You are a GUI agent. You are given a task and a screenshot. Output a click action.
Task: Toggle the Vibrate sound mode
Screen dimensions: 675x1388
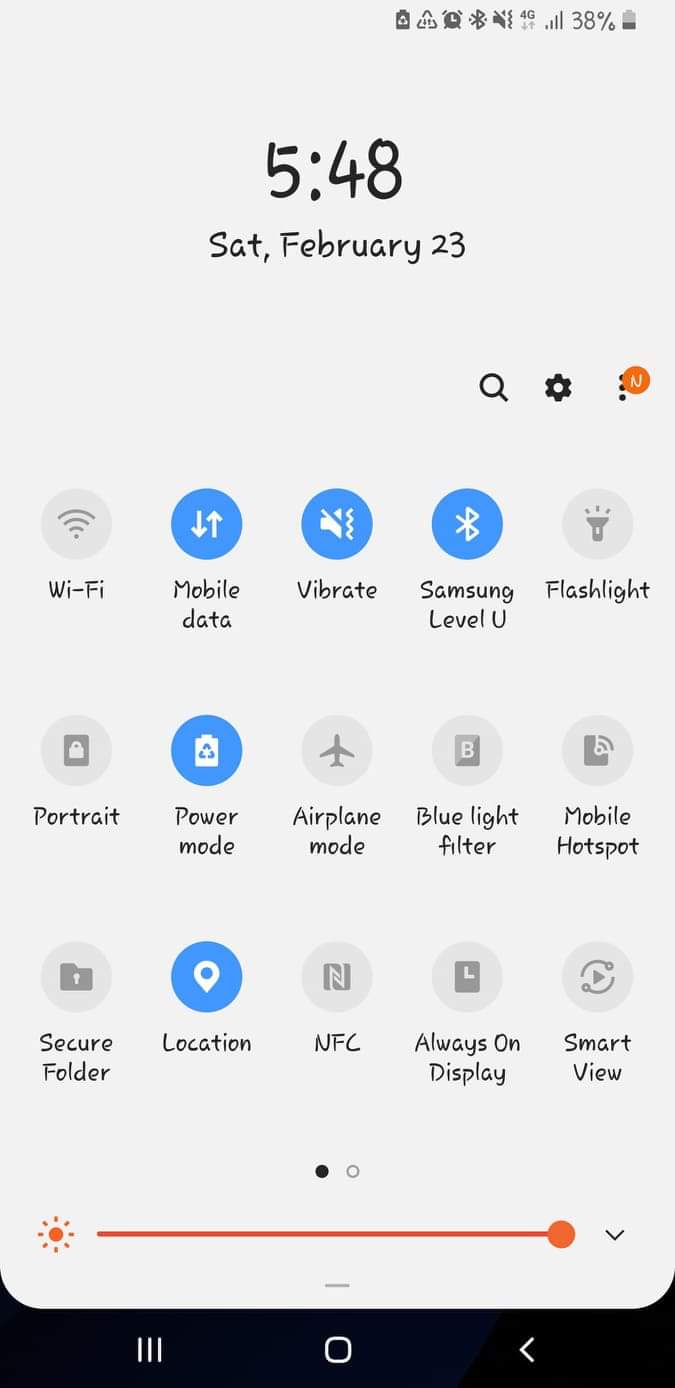pos(337,524)
